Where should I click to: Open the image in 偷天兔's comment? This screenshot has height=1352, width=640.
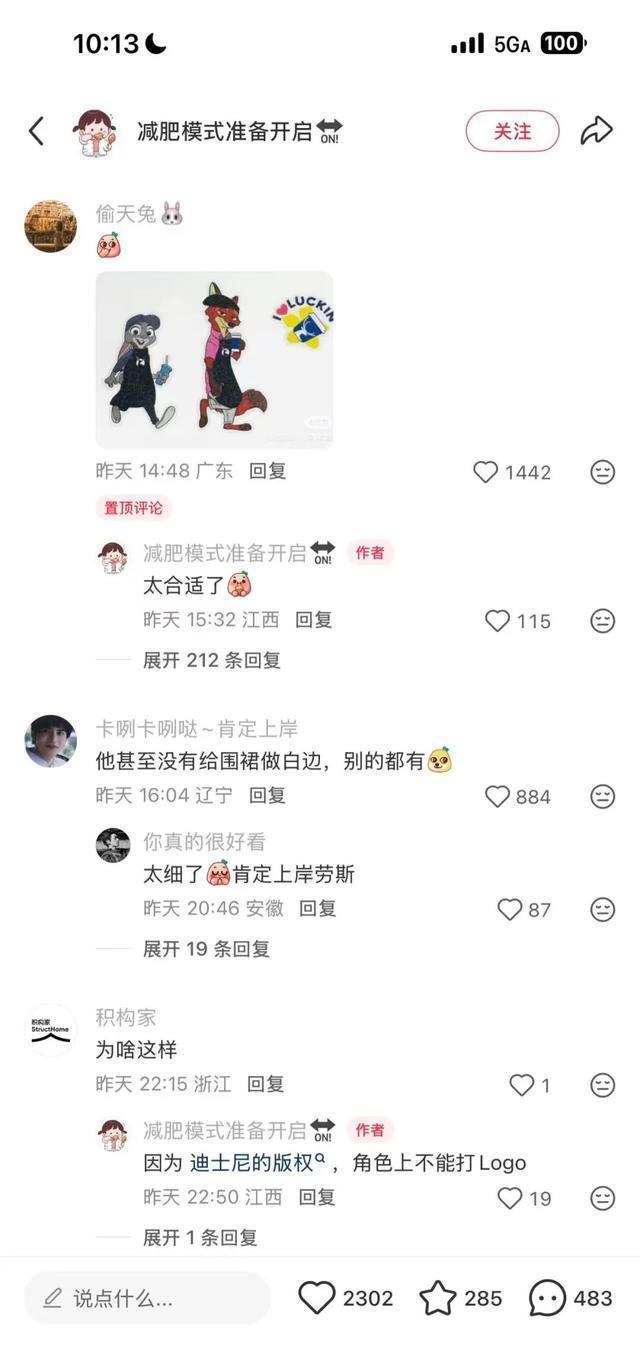214,359
